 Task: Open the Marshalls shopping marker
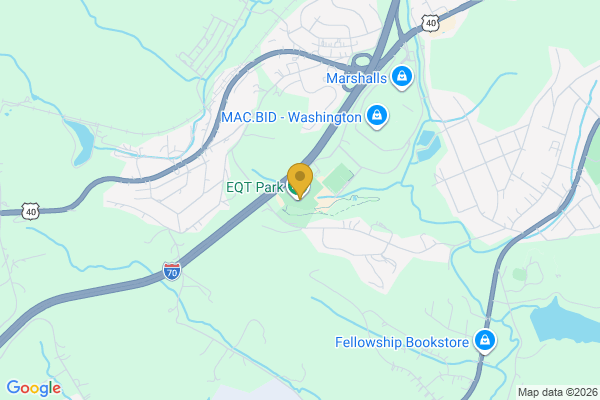click(402, 77)
